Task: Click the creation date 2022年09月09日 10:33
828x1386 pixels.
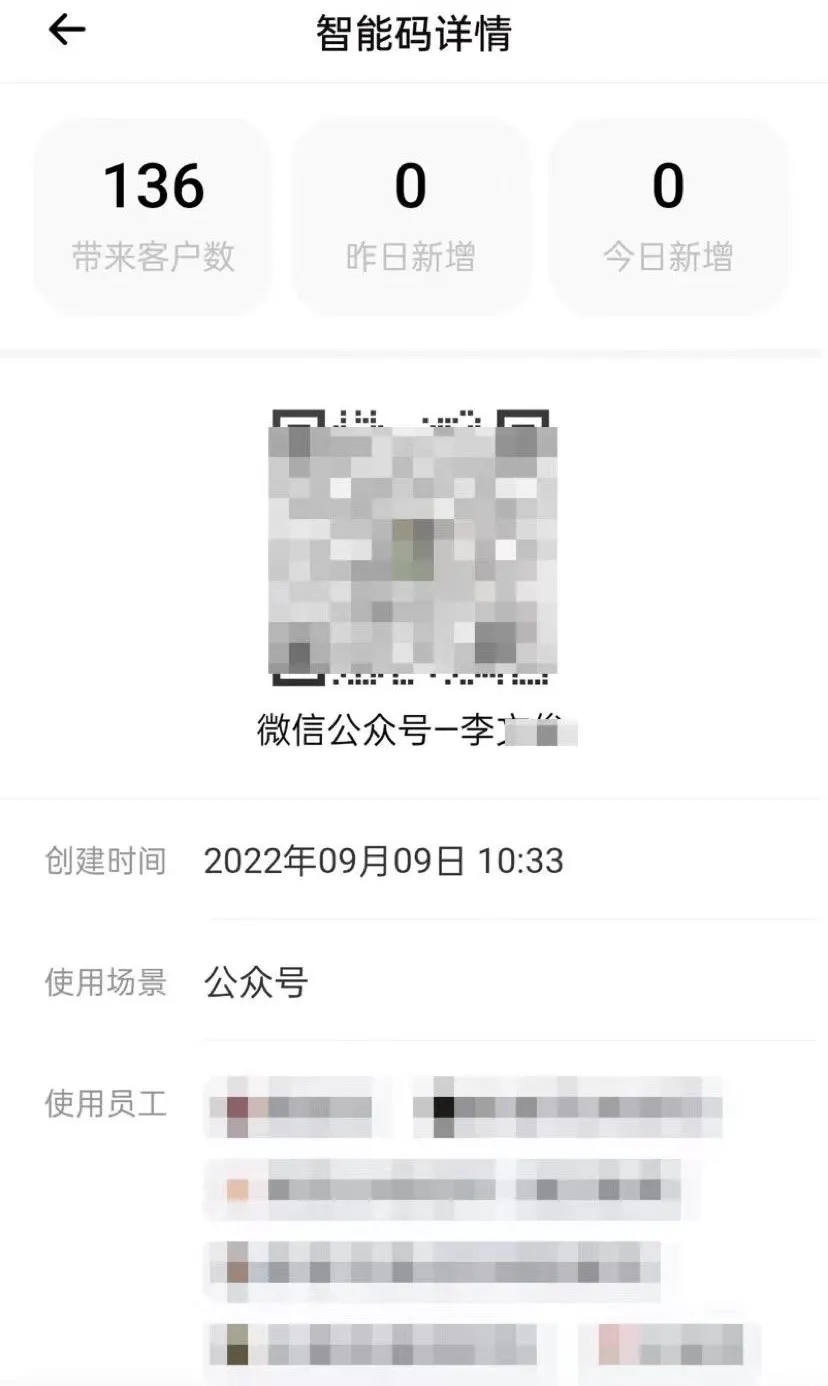Action: (384, 861)
